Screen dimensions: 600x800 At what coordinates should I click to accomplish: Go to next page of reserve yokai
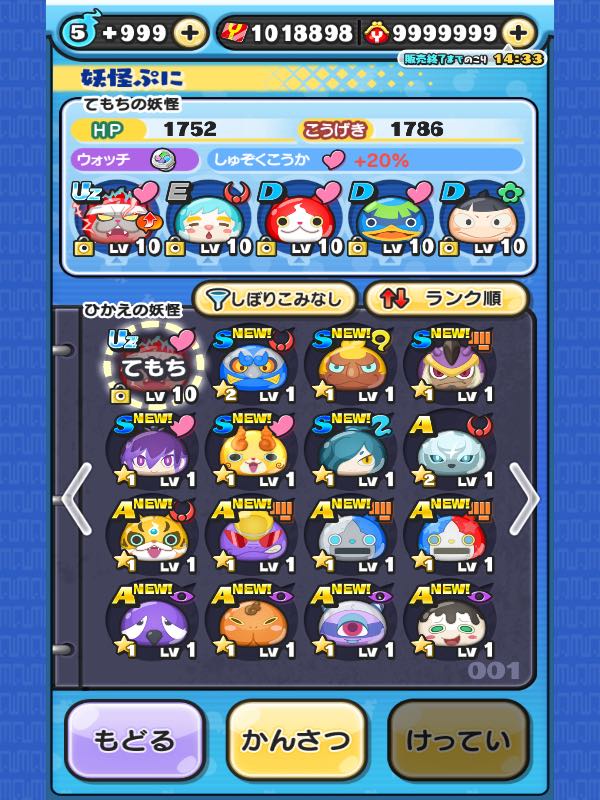click(524, 498)
